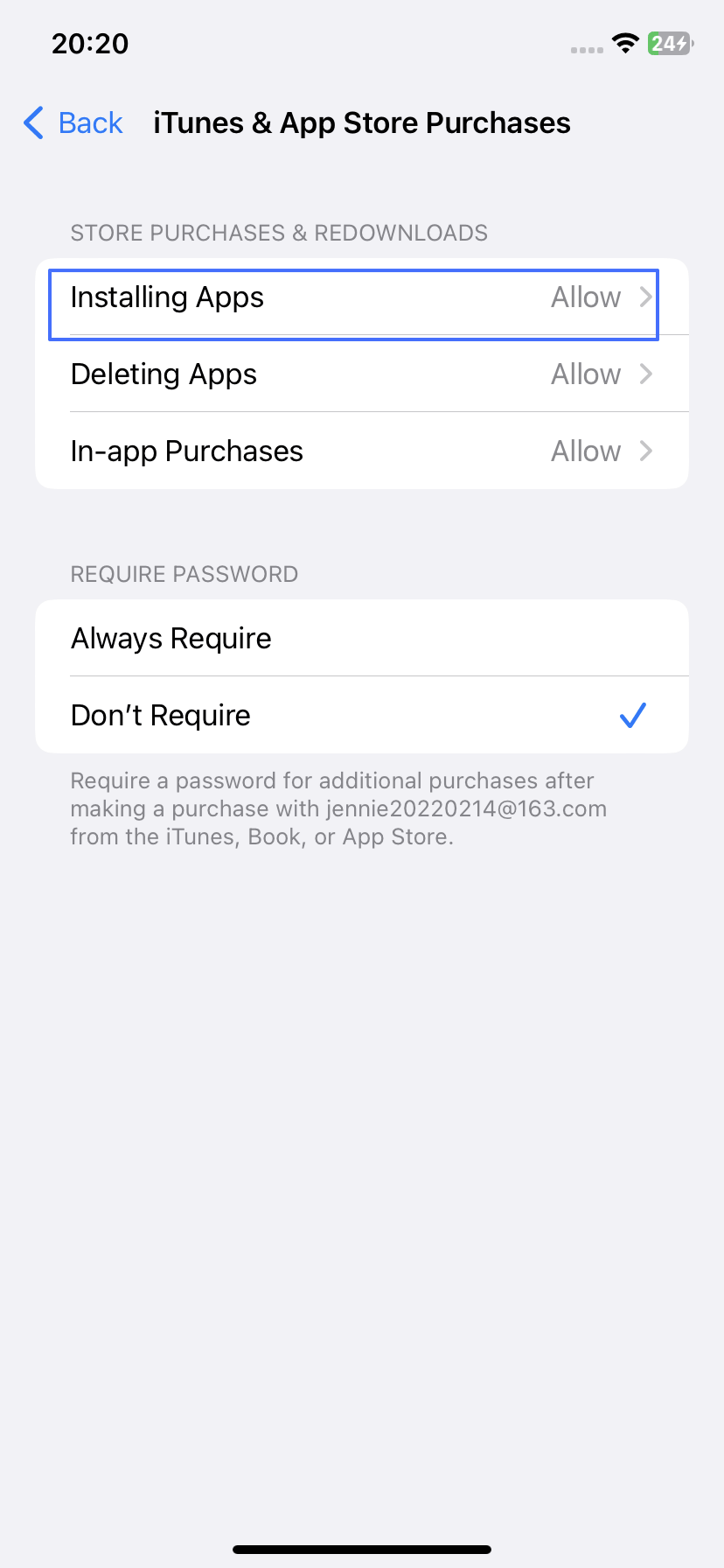
Task: Tap the Store Purchases & Redownloads section header
Action: tap(279, 233)
